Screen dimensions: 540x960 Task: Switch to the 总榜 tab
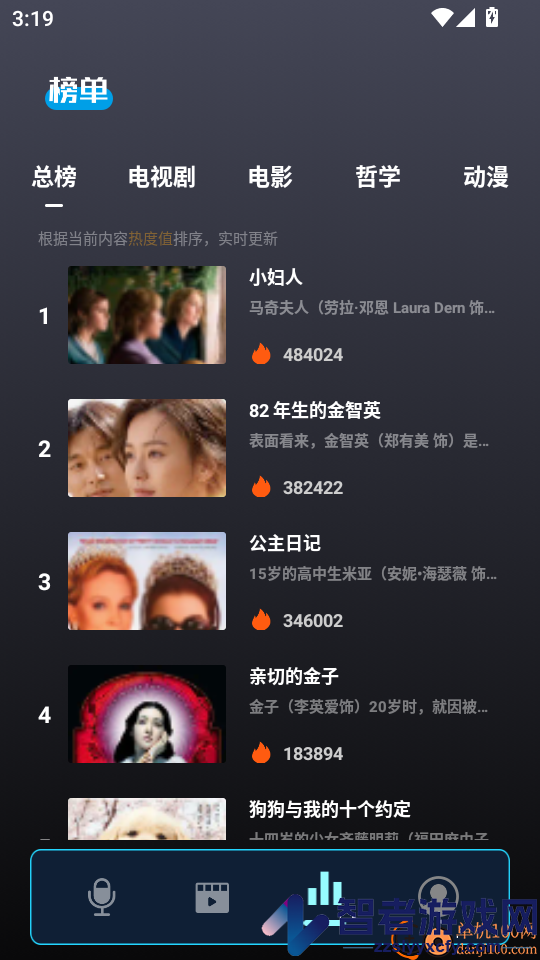(54, 178)
